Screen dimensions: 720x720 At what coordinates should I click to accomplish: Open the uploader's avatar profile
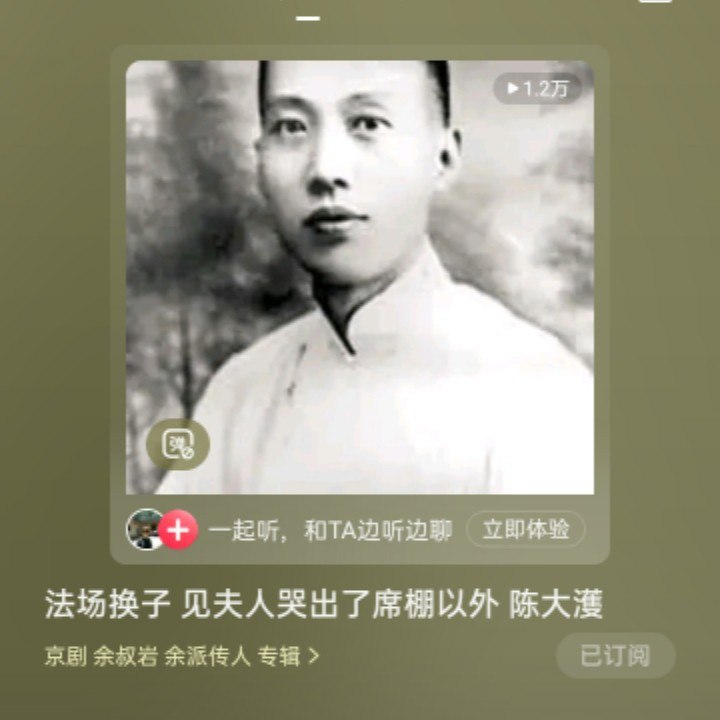[144, 529]
